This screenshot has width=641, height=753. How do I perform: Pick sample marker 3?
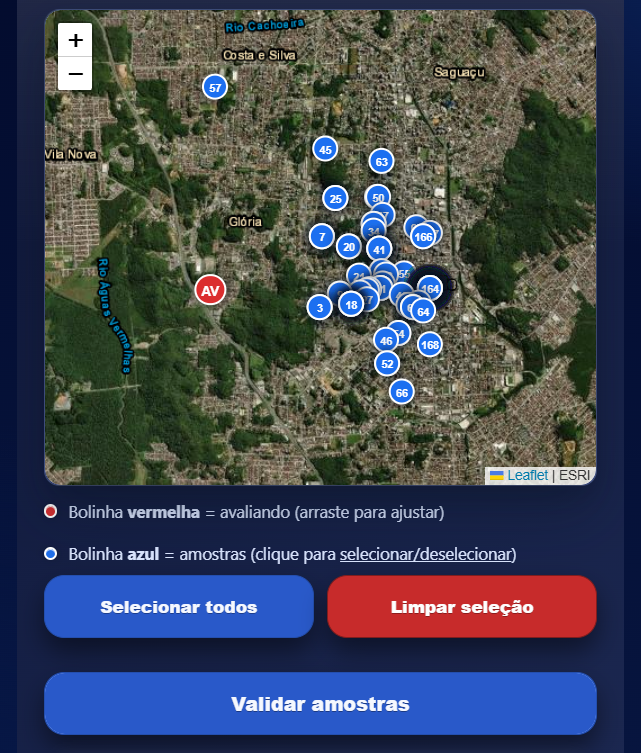pyautogui.click(x=319, y=307)
